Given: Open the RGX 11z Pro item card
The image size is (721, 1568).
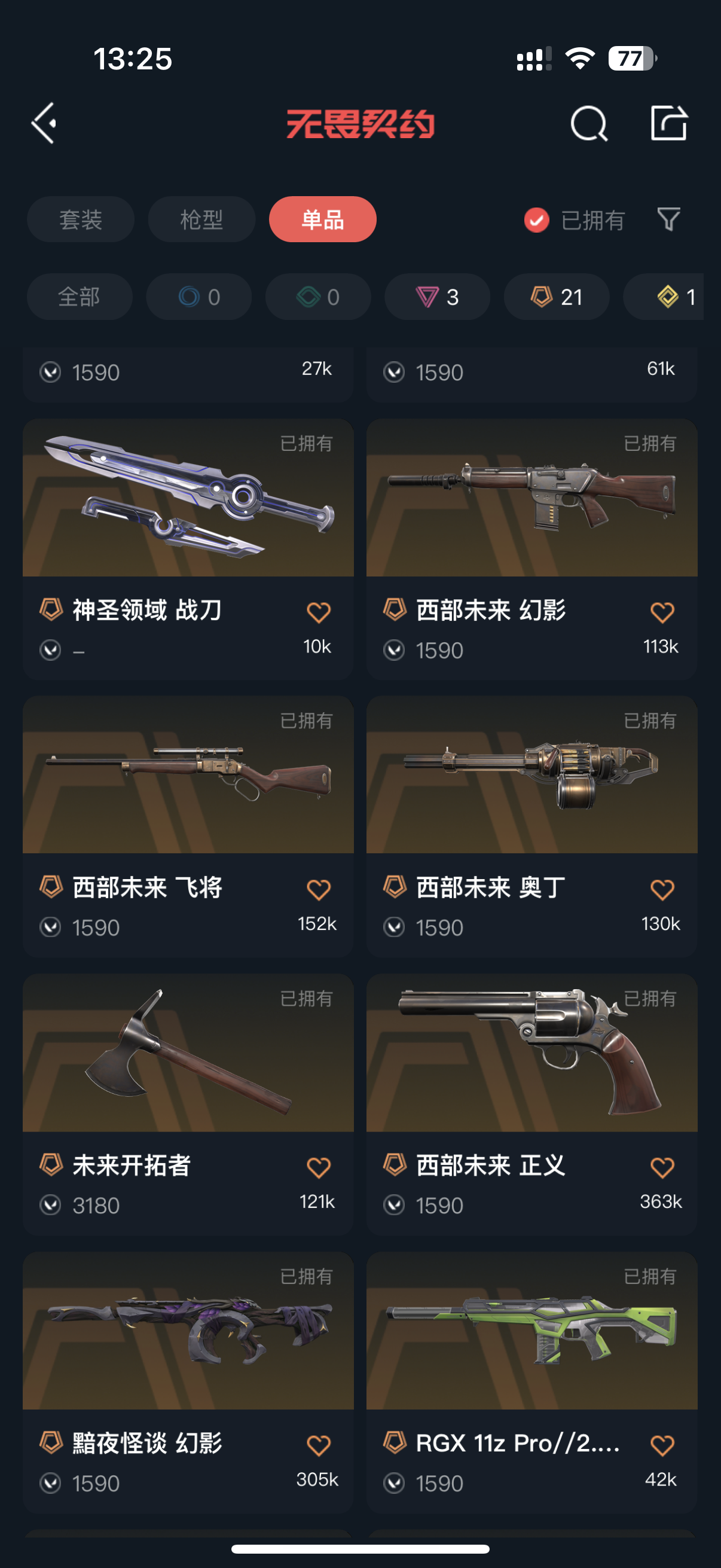Looking at the screenshot, I should [x=531, y=1383].
